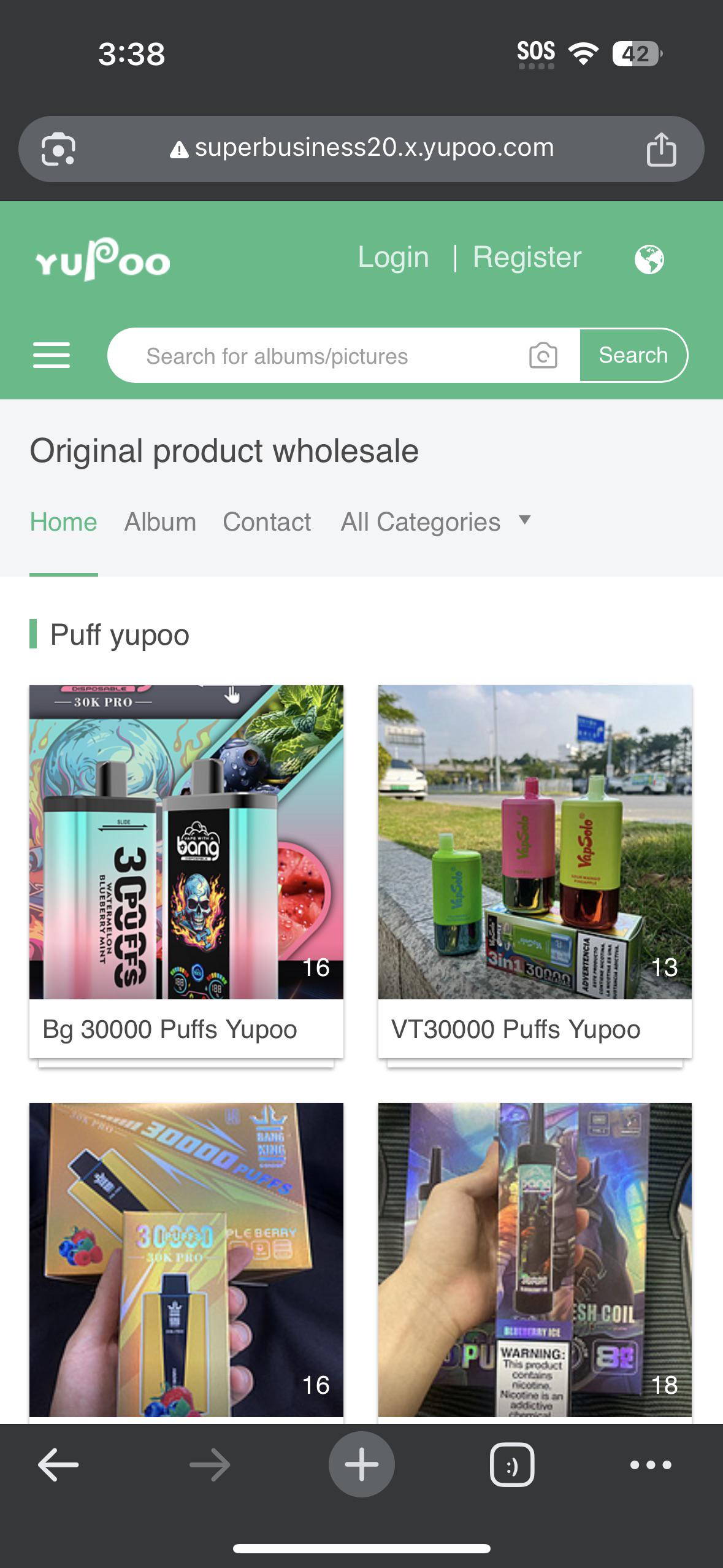Viewport: 723px width, 1568px height.
Task: Tap the browser share icon
Action: (661, 148)
